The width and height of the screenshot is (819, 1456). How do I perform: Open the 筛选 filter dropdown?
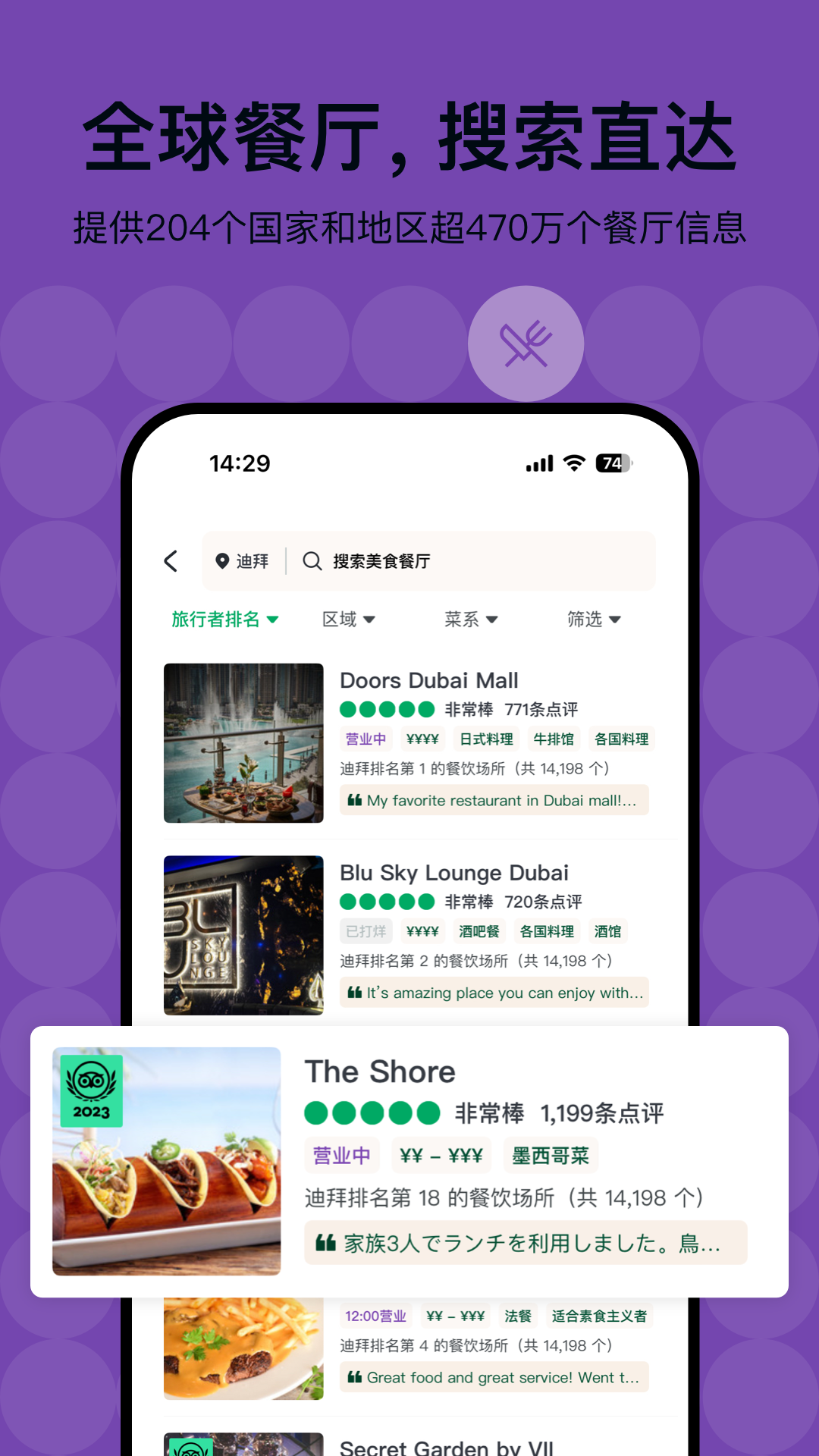[594, 619]
